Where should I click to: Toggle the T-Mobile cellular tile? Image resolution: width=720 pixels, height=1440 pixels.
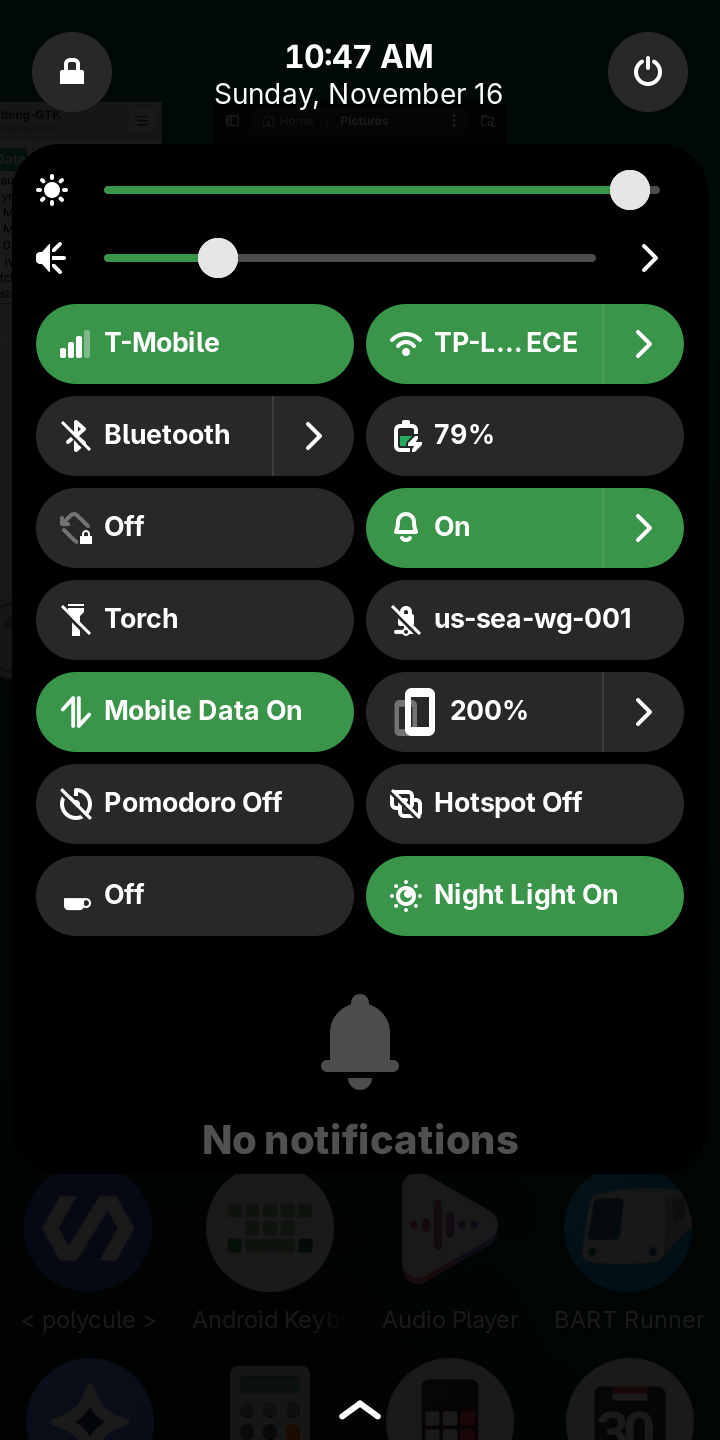(x=195, y=344)
